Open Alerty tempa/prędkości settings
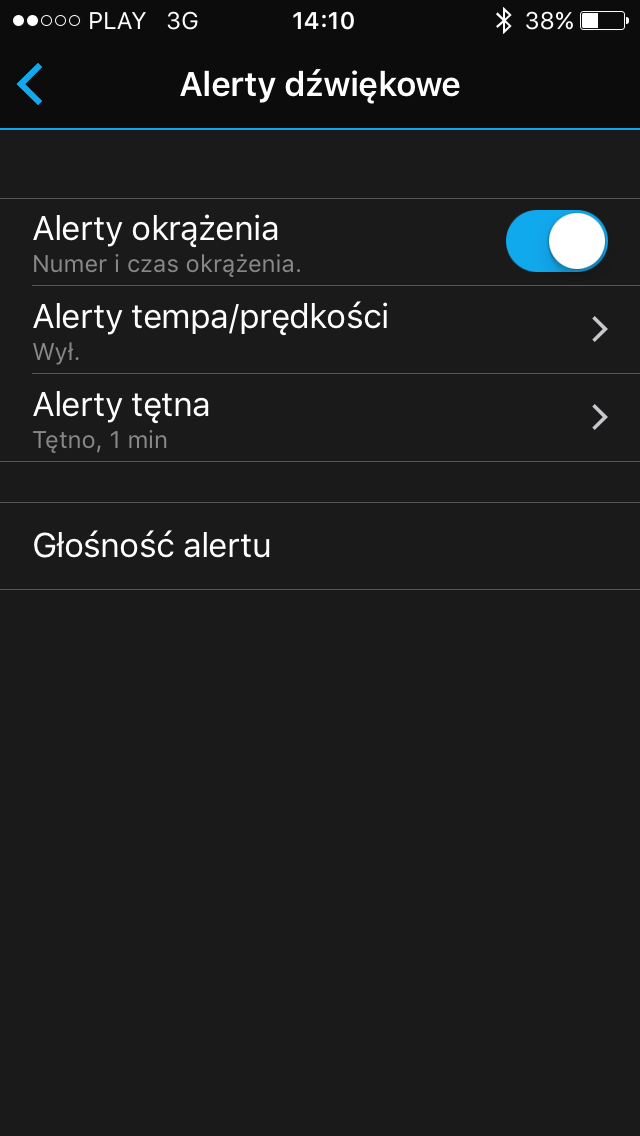The height and width of the screenshot is (1136, 640). coord(320,329)
